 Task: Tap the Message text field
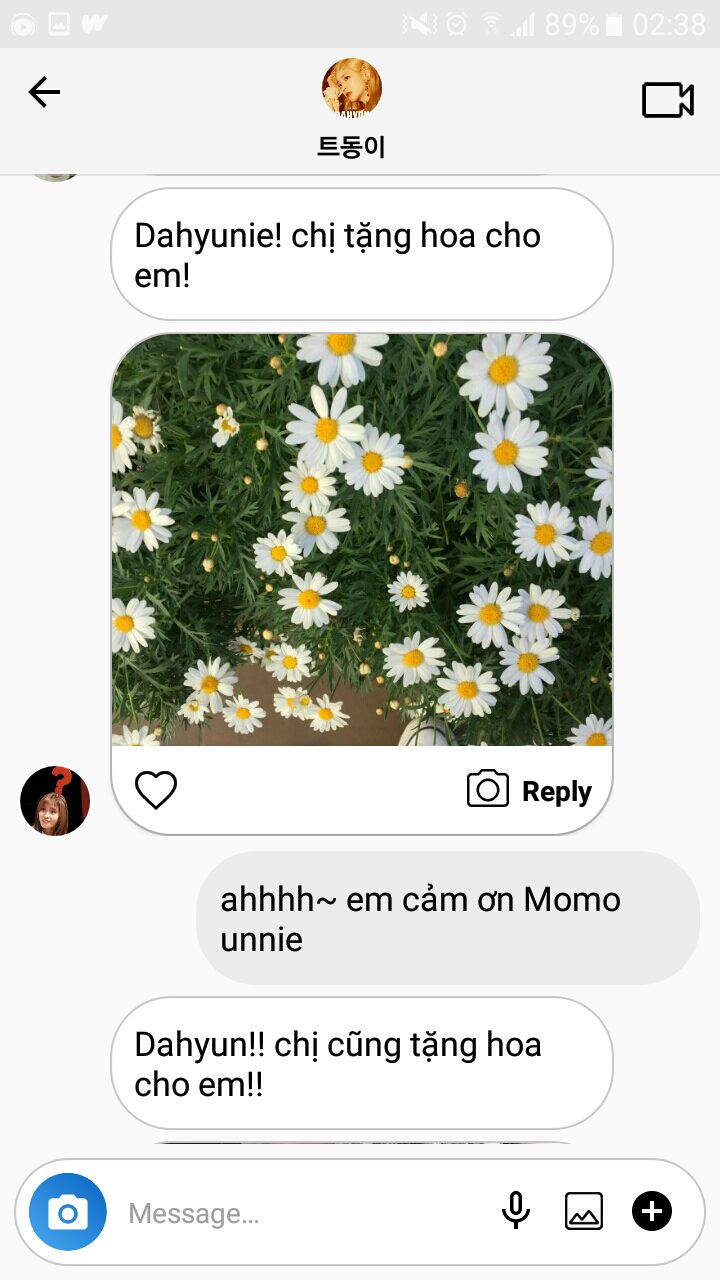pos(300,1214)
